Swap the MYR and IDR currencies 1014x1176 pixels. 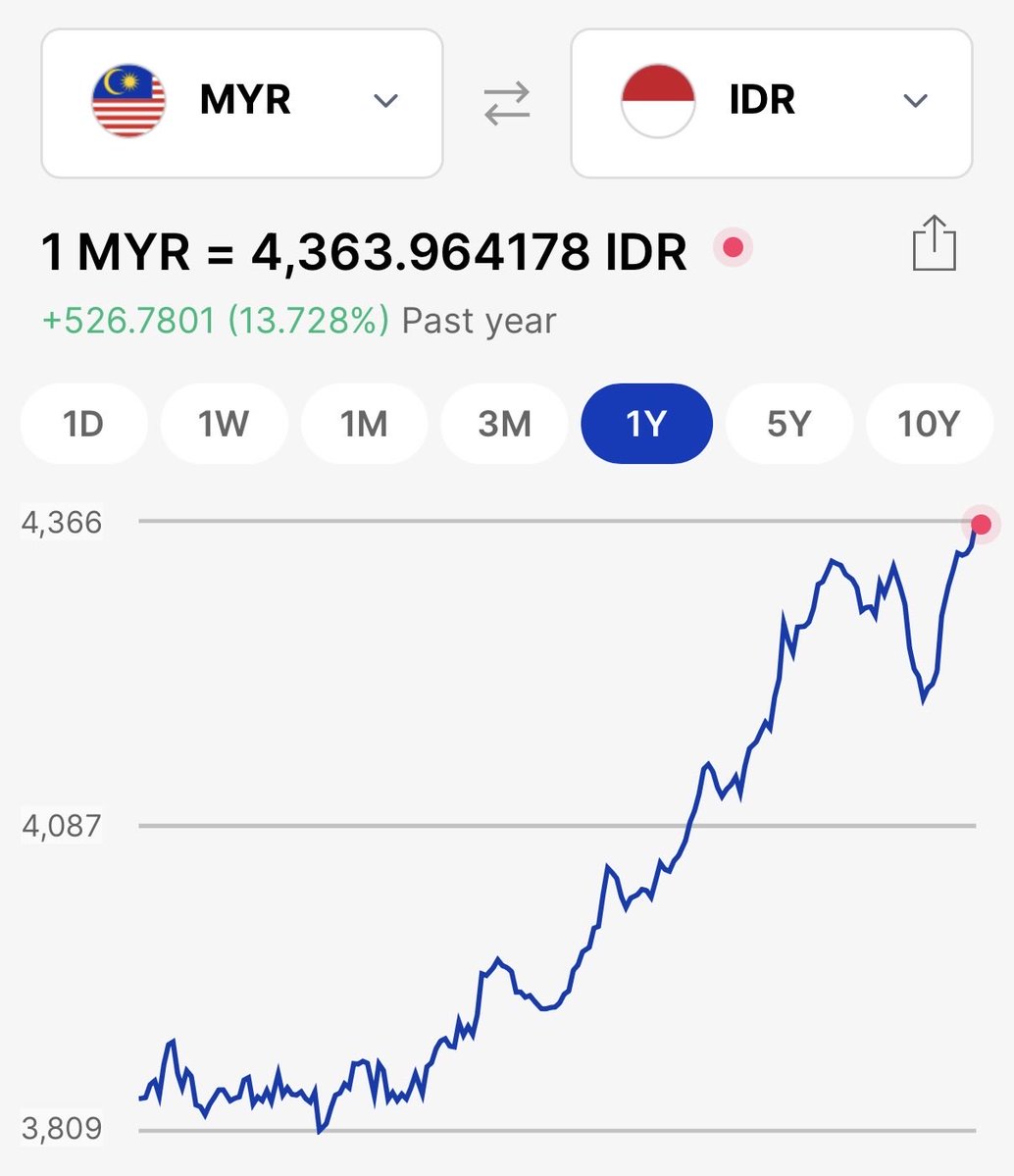[507, 103]
